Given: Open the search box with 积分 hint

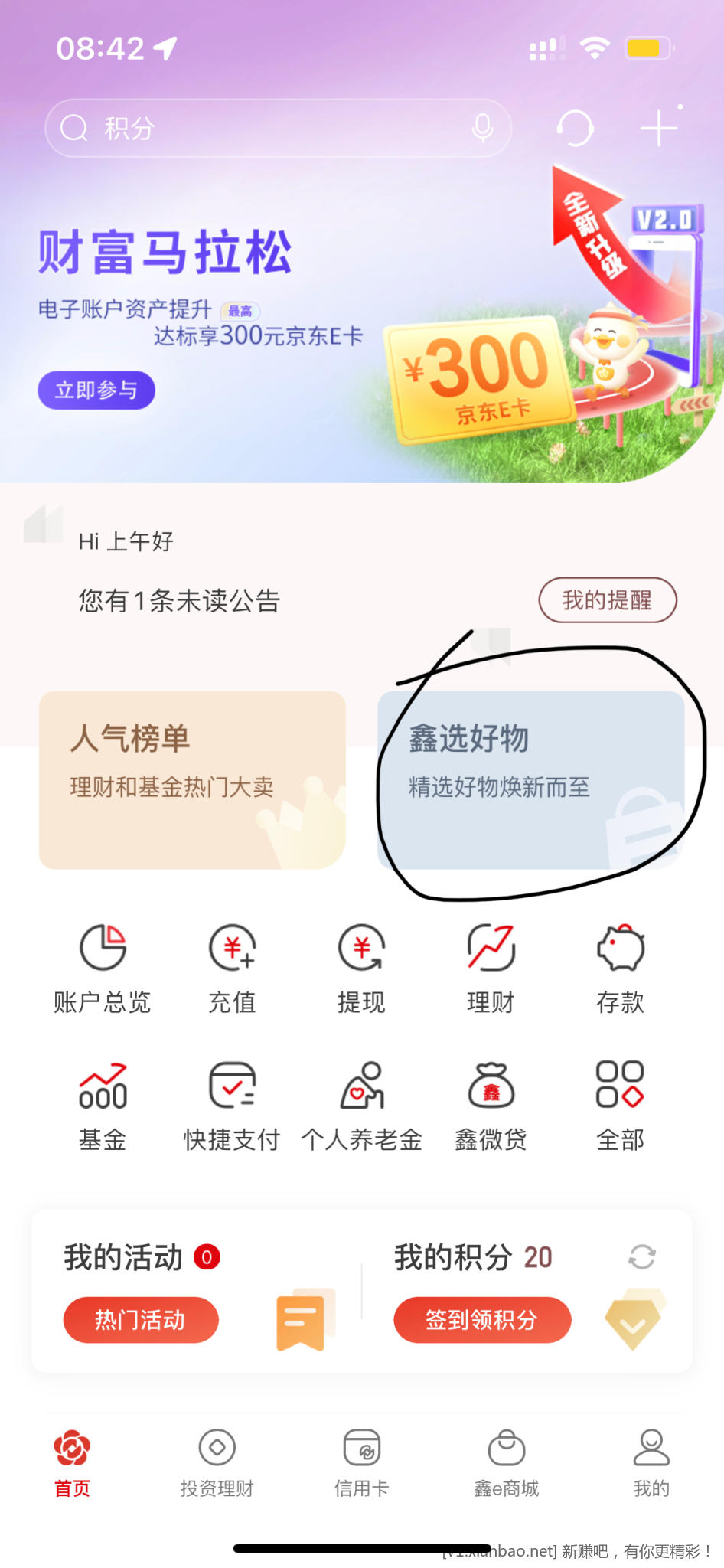Looking at the screenshot, I should [260, 128].
